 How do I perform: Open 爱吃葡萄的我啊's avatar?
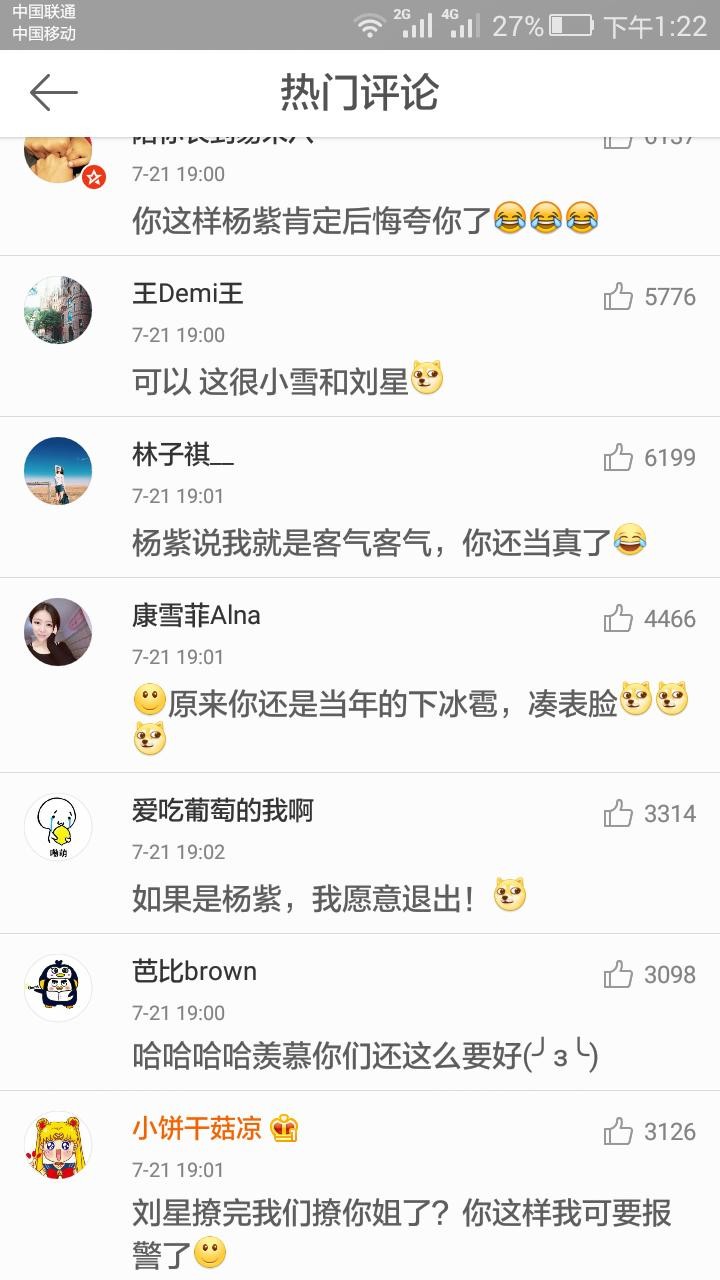pos(58,827)
